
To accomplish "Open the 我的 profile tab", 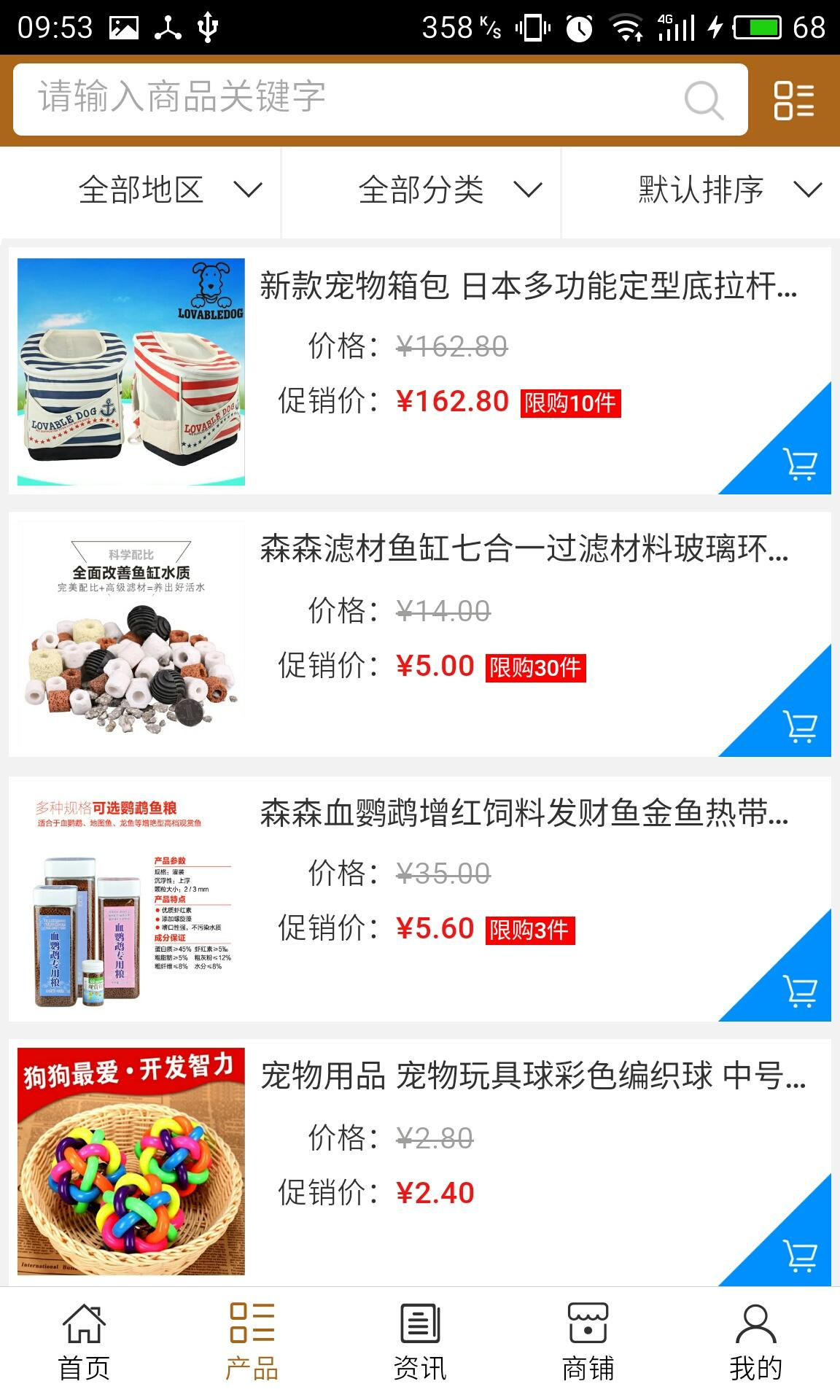I will [x=755, y=1343].
